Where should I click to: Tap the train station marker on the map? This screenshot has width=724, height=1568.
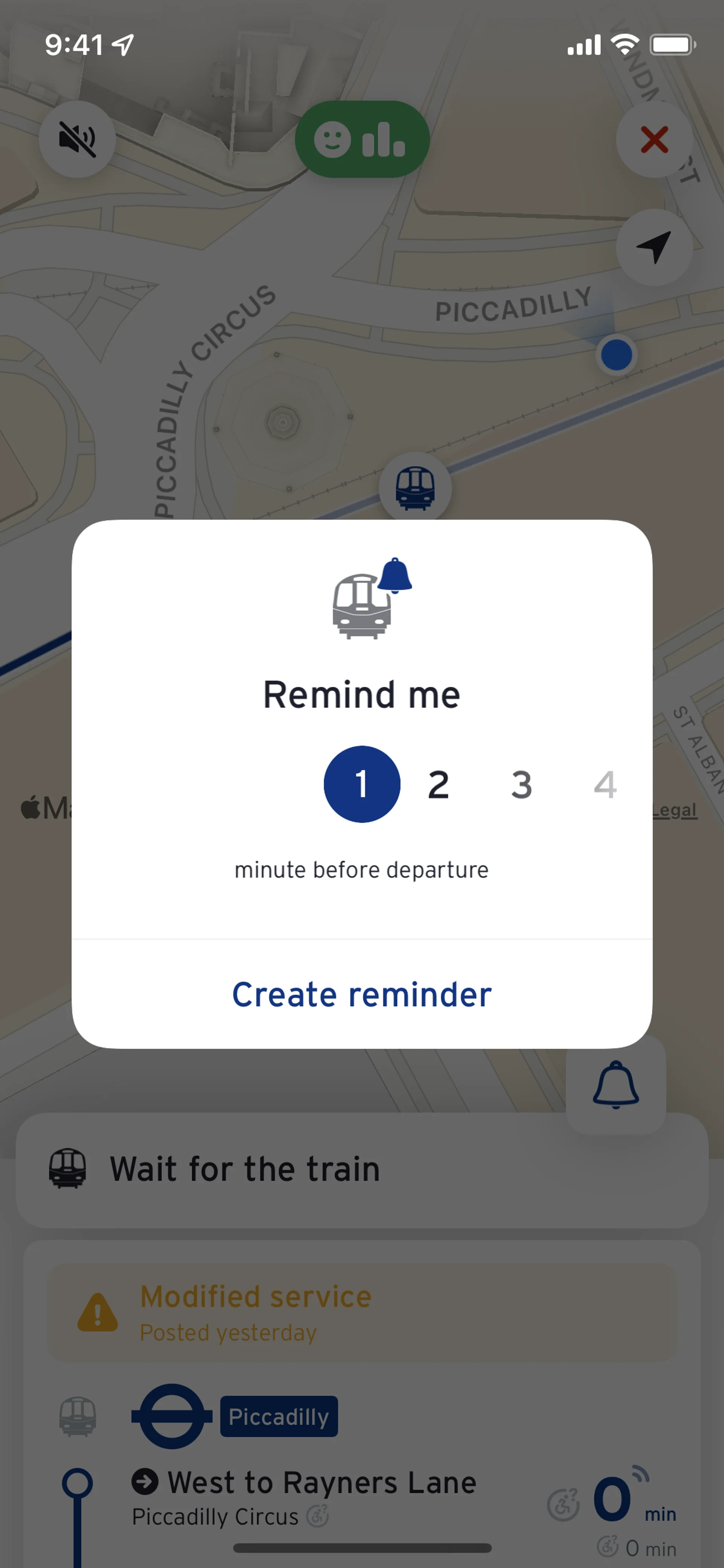[415, 488]
